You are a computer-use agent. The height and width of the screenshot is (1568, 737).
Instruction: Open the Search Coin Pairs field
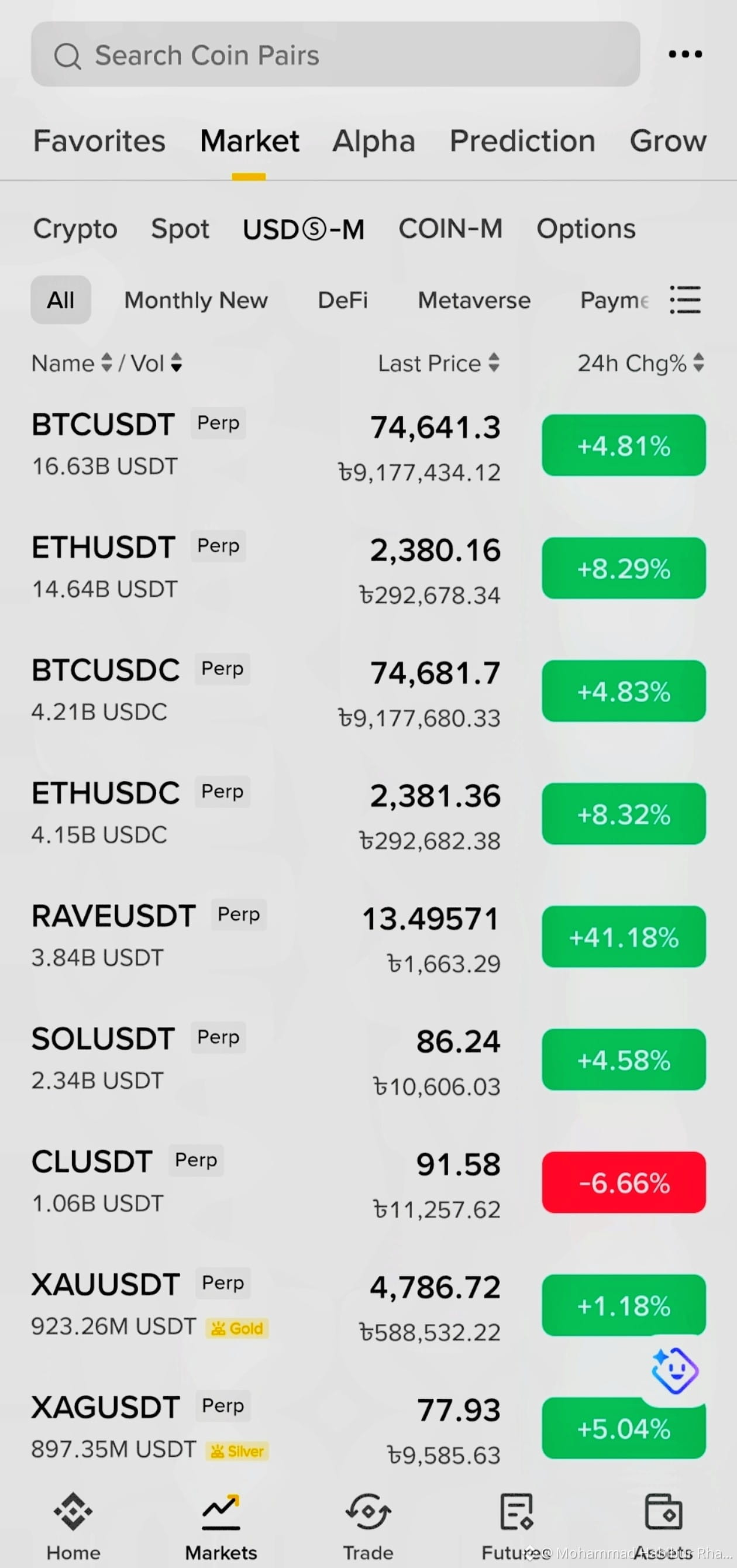tap(335, 55)
